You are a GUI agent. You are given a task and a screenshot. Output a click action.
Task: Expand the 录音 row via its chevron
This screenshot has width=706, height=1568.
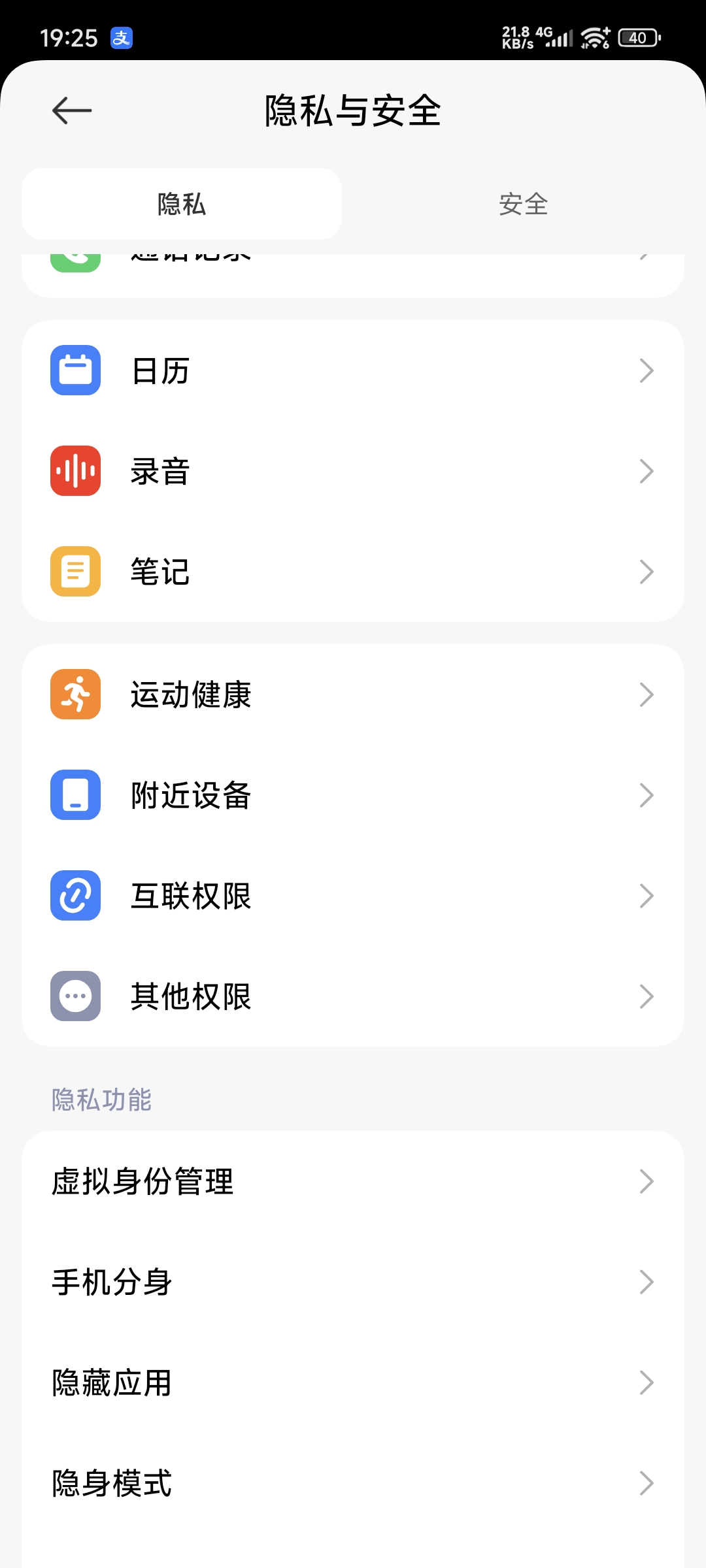tap(646, 470)
